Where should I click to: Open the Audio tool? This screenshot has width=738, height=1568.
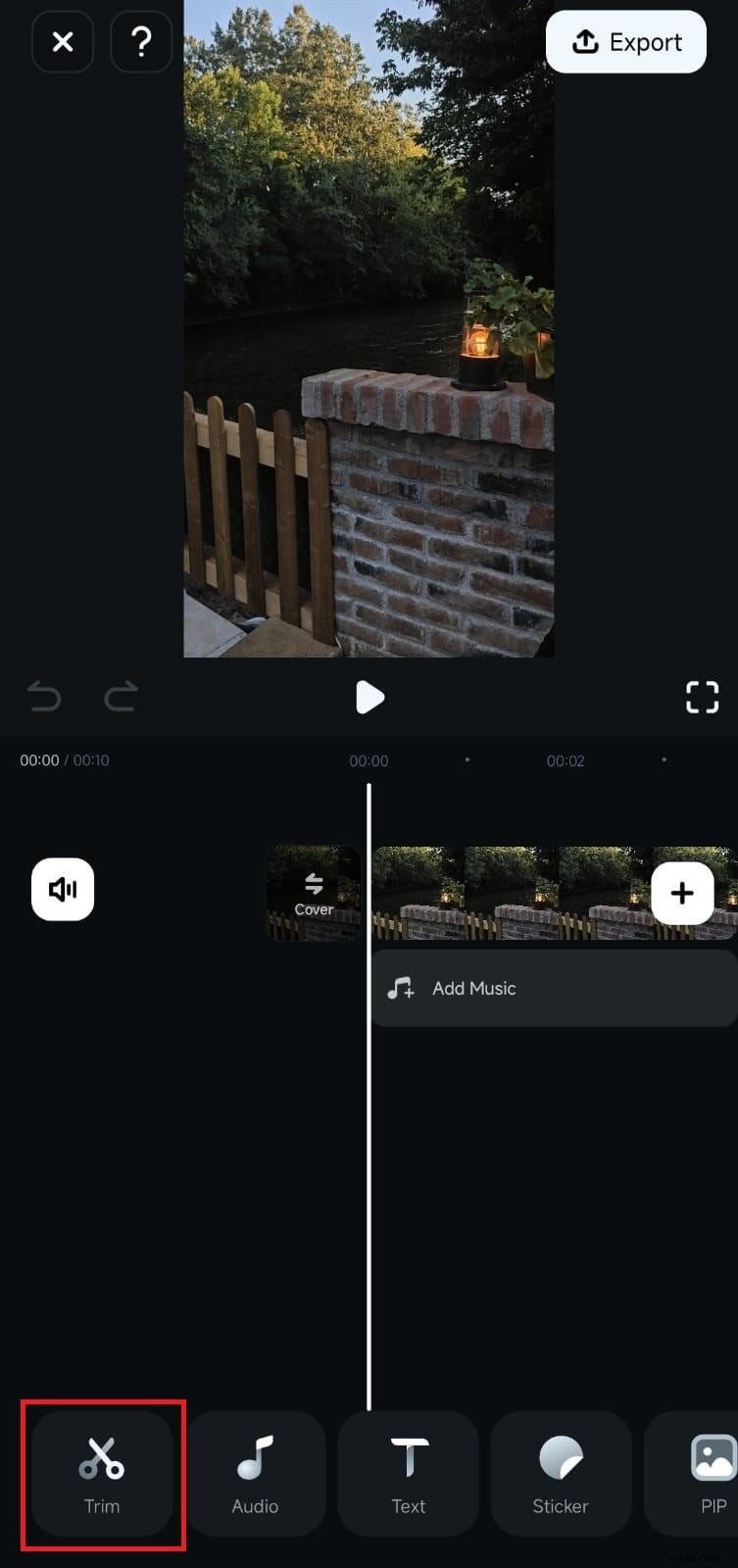[255, 1475]
